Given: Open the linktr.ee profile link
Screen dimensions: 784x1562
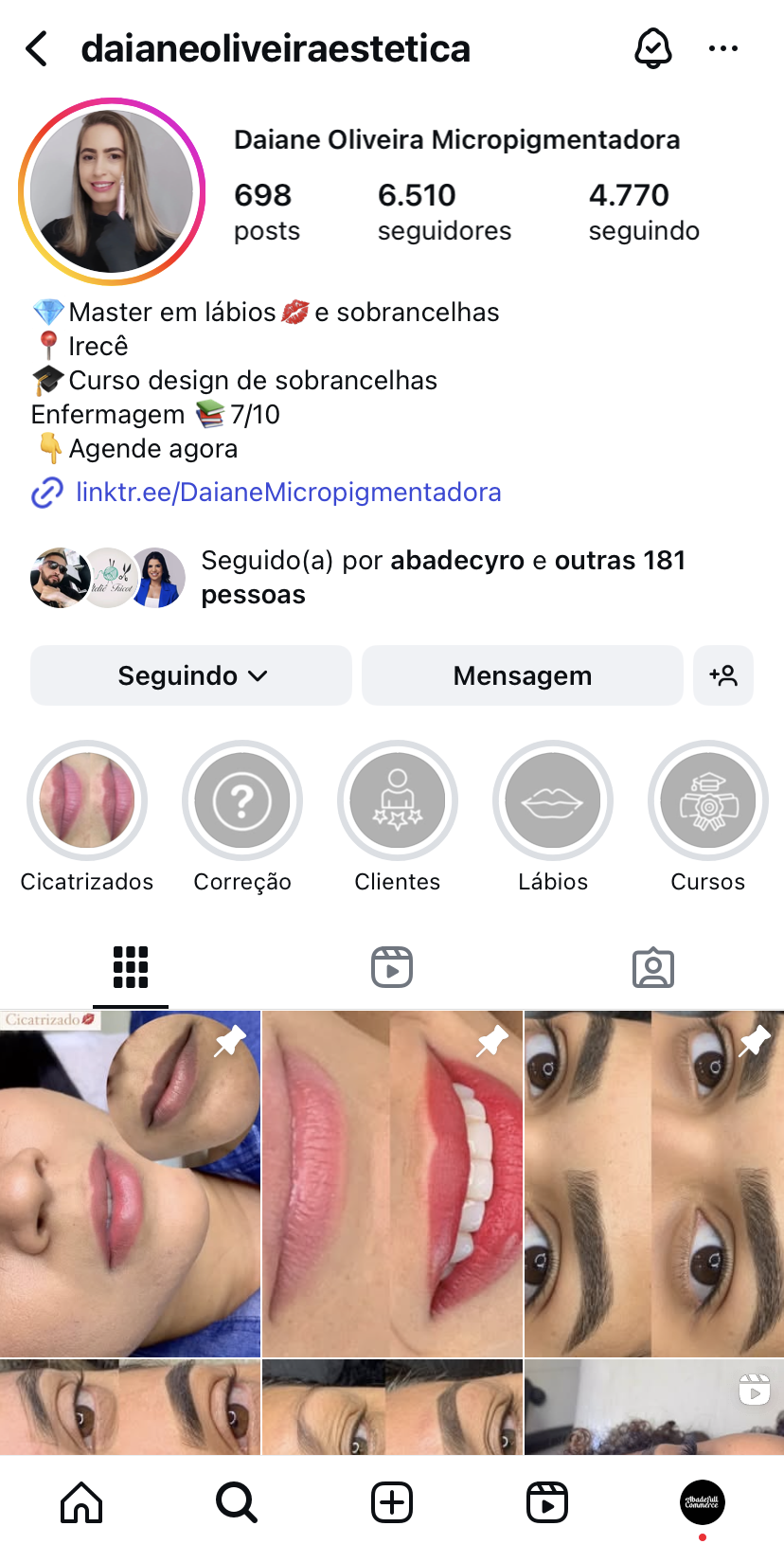Looking at the screenshot, I should point(288,492).
